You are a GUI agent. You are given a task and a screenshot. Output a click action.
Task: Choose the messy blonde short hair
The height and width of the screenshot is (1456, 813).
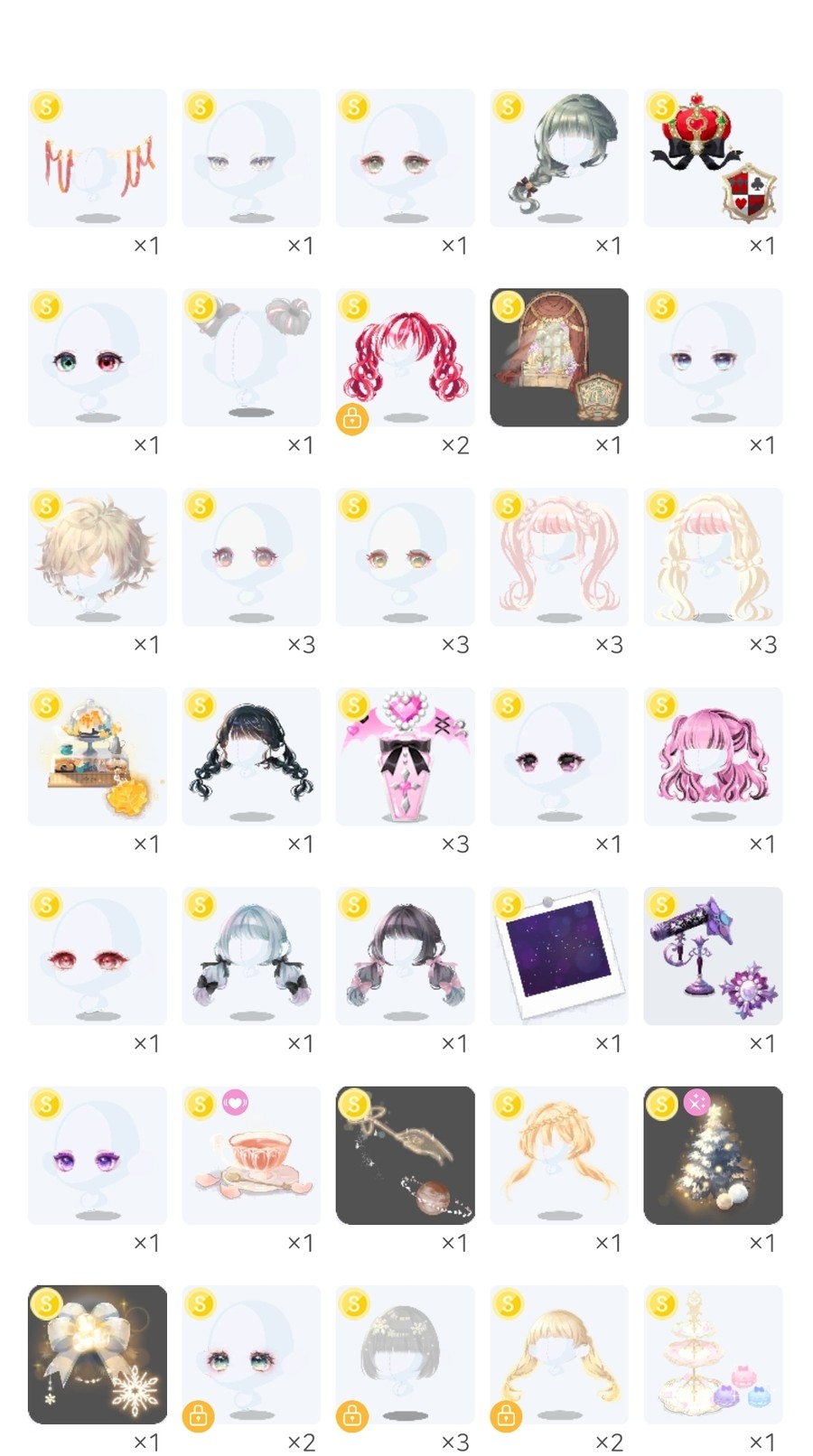tap(98, 556)
